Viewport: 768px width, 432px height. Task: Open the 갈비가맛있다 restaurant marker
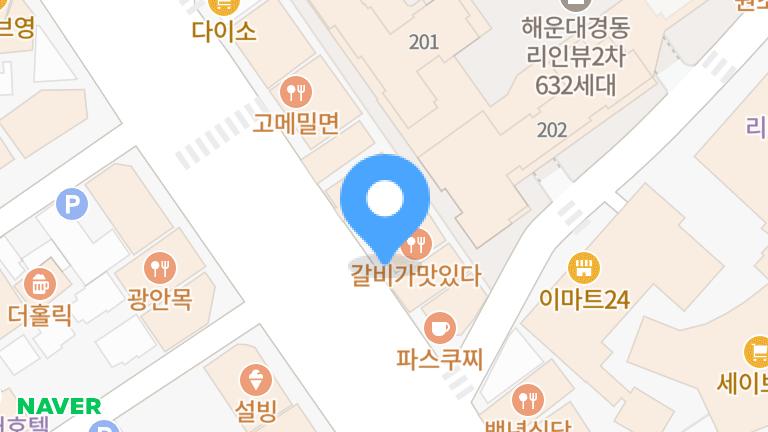click(417, 243)
